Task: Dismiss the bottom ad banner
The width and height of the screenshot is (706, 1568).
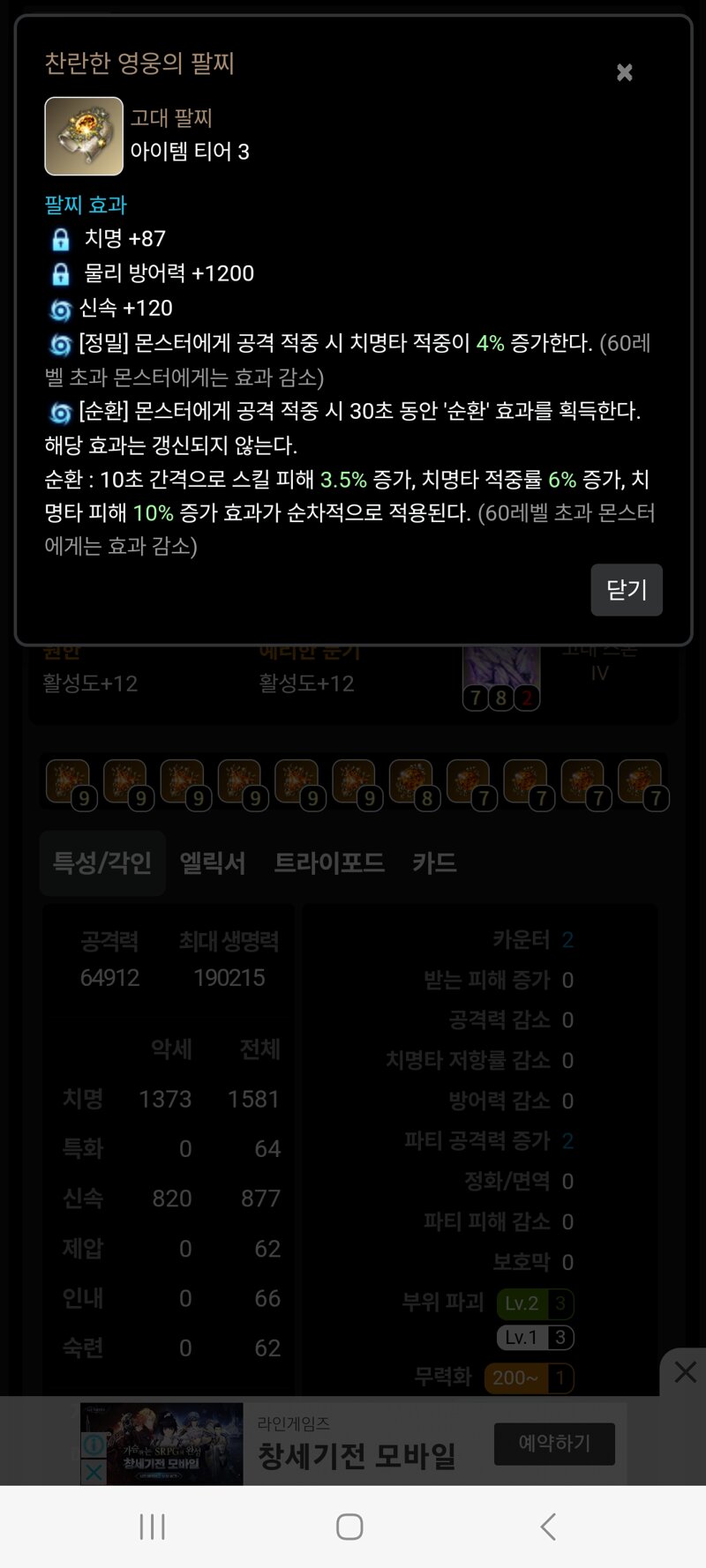Action: (685, 1372)
